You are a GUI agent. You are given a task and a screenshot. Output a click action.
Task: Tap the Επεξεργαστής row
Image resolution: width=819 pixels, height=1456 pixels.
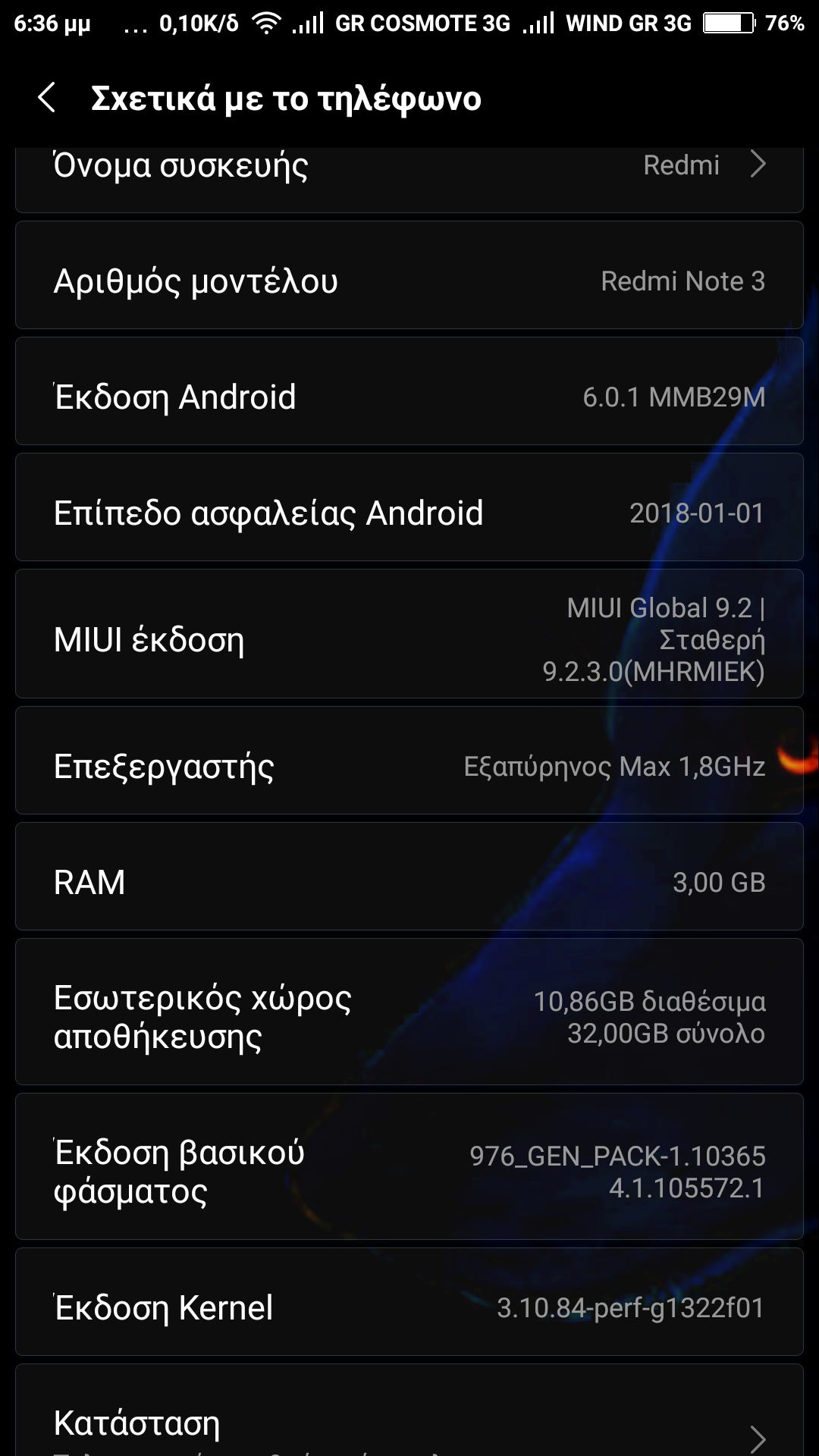click(x=409, y=767)
